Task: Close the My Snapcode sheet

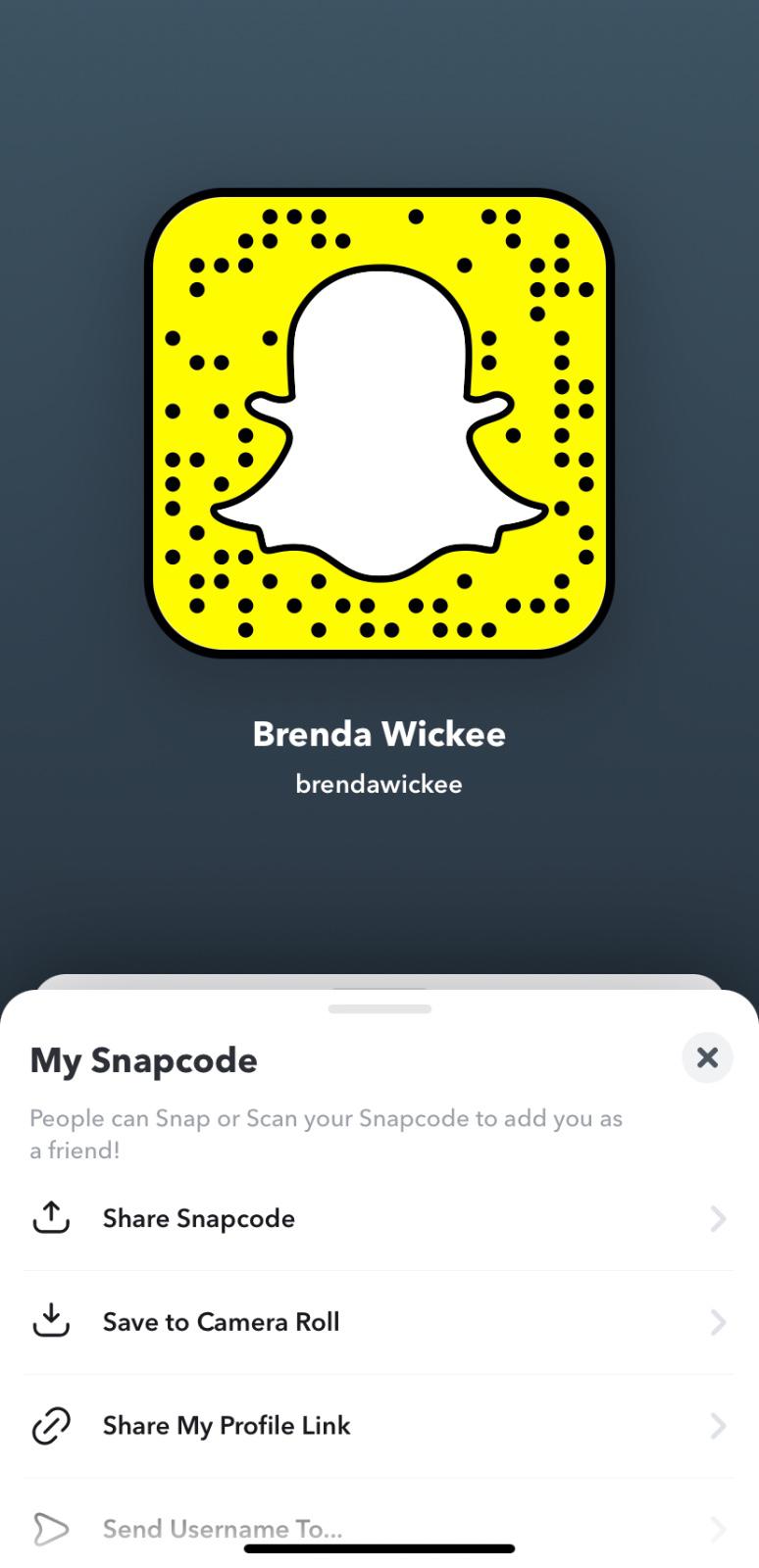Action: click(707, 1057)
